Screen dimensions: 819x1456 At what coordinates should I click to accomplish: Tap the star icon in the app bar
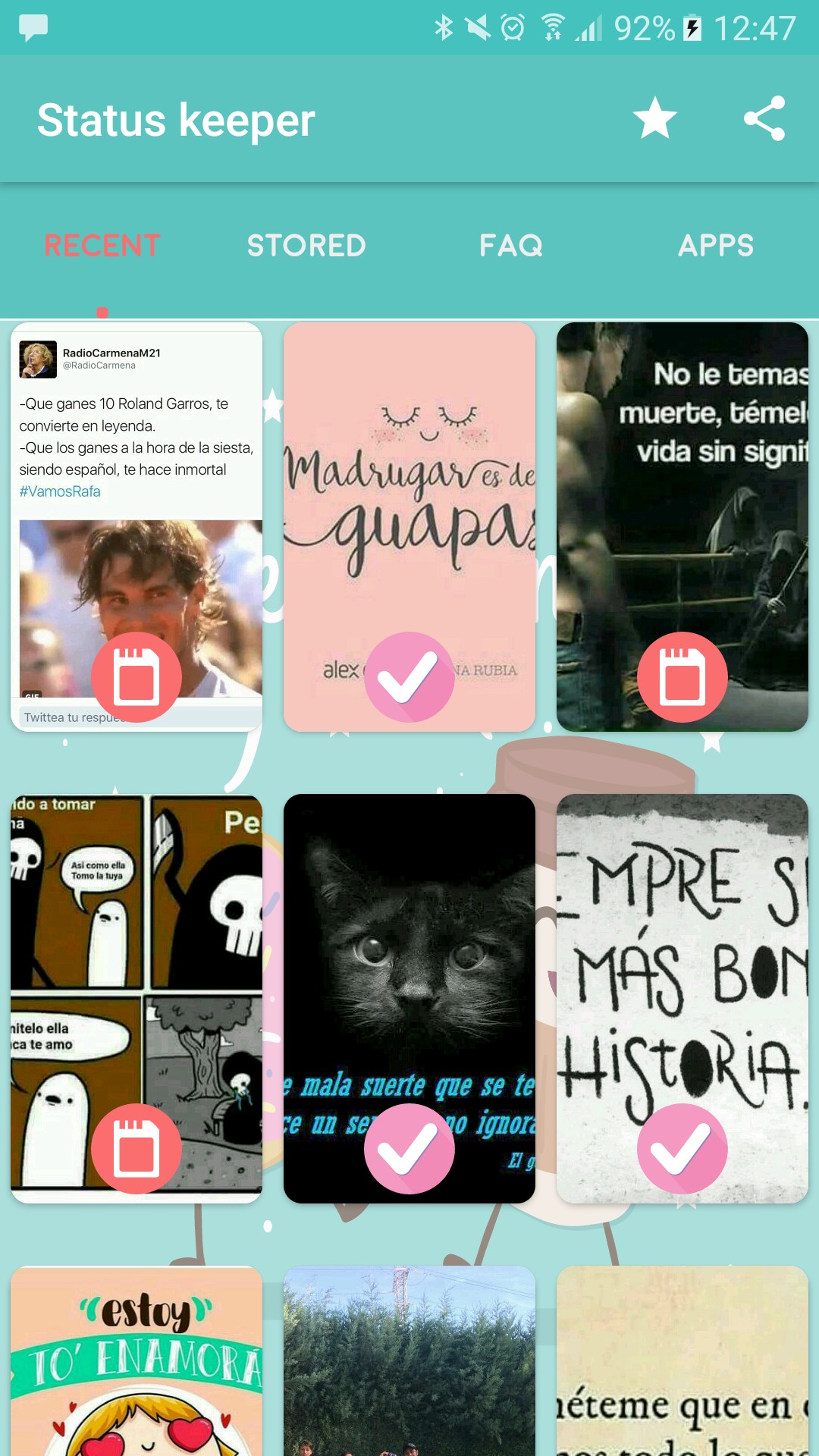[654, 118]
